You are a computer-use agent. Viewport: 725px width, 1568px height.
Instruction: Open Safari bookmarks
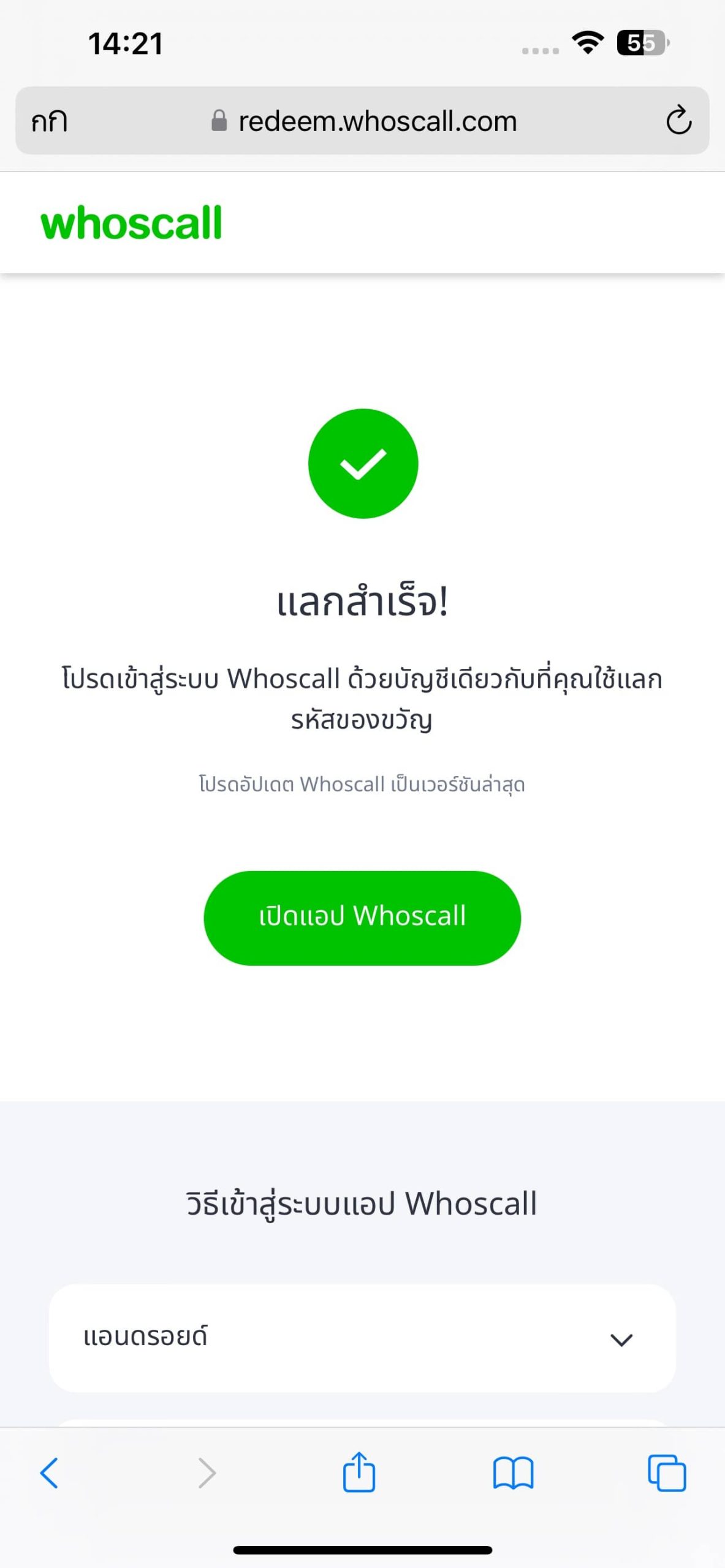[x=513, y=1472]
